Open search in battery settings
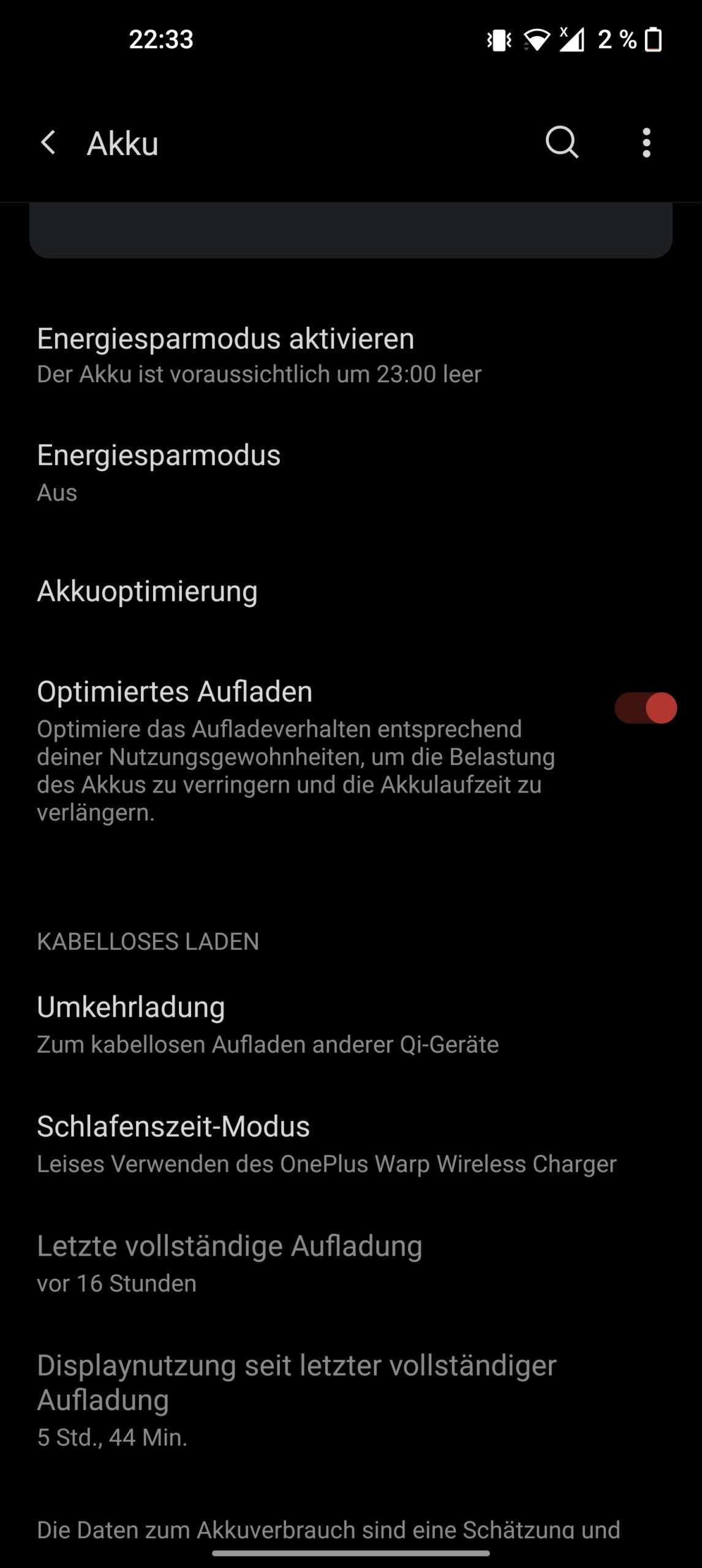 [562, 143]
